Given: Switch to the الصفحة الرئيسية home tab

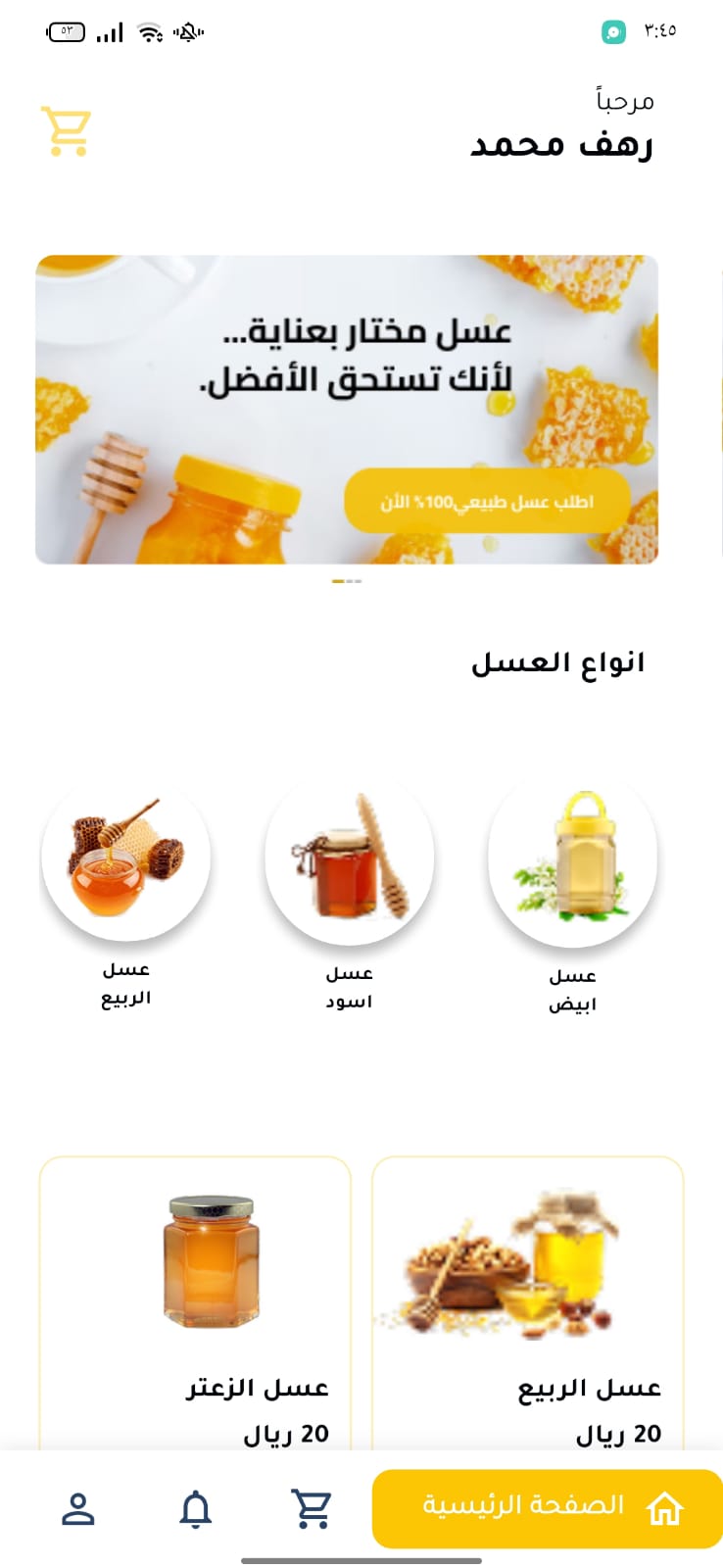Looking at the screenshot, I should coord(548,1508).
